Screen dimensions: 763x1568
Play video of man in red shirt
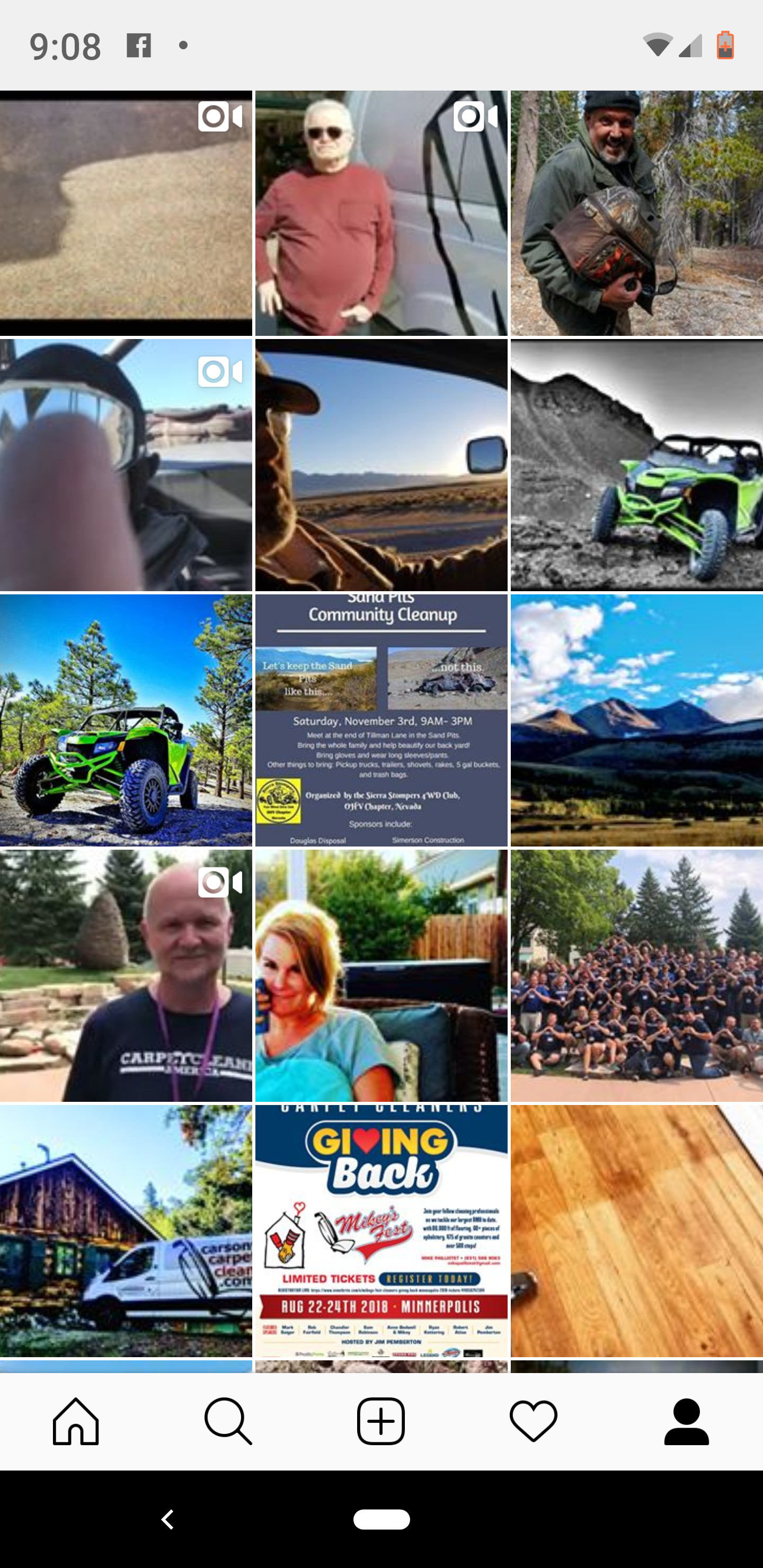381,213
